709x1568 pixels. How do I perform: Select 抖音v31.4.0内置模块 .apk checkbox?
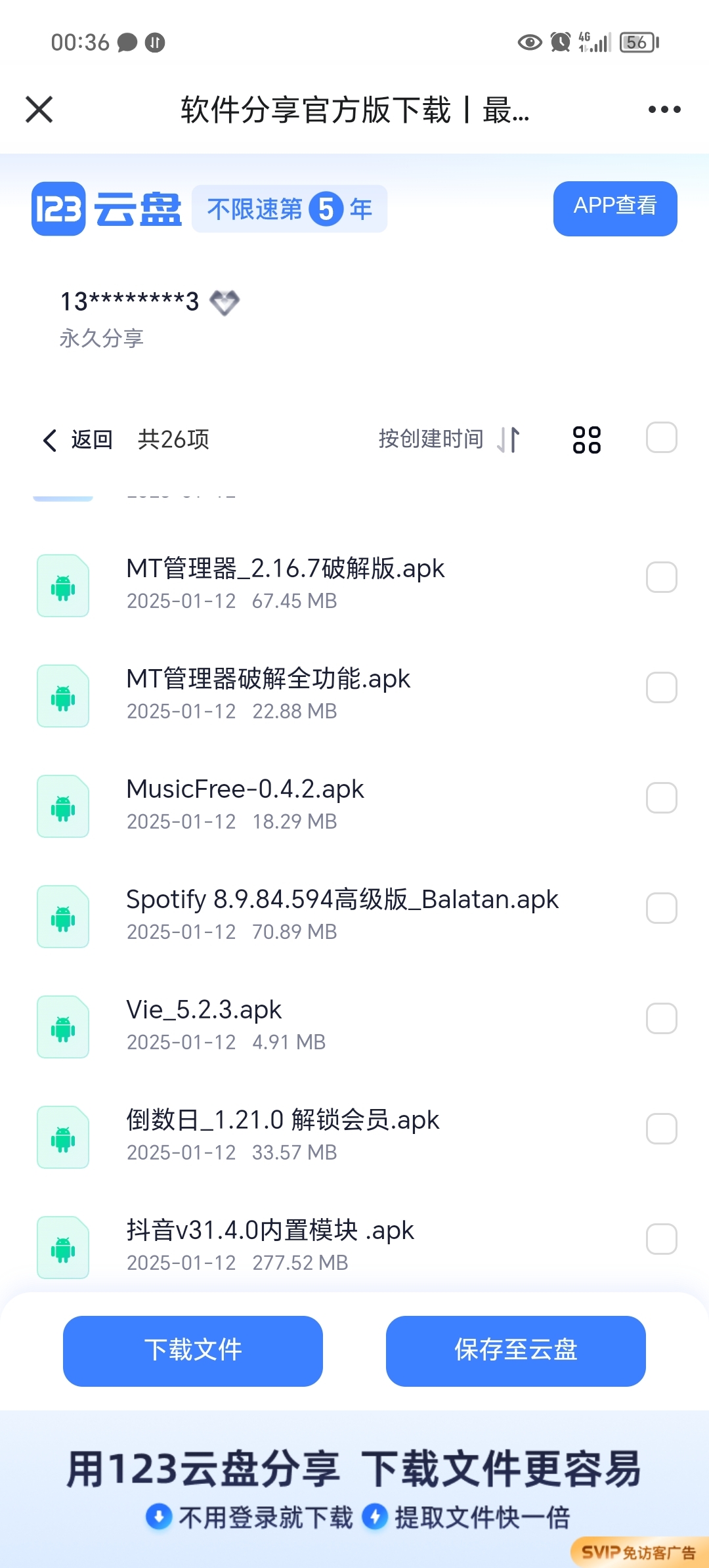tap(661, 1239)
